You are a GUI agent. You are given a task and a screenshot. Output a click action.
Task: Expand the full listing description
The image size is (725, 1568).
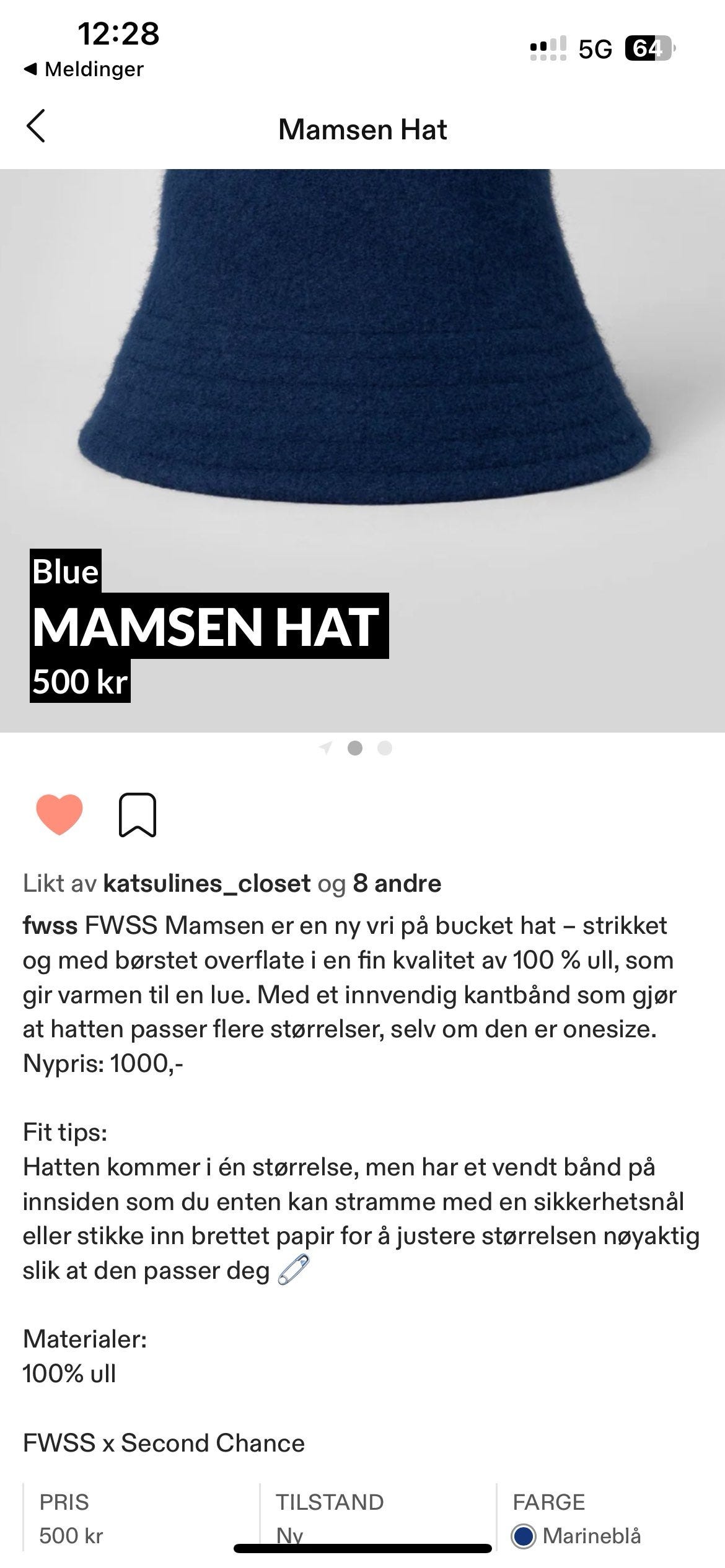coord(347,991)
